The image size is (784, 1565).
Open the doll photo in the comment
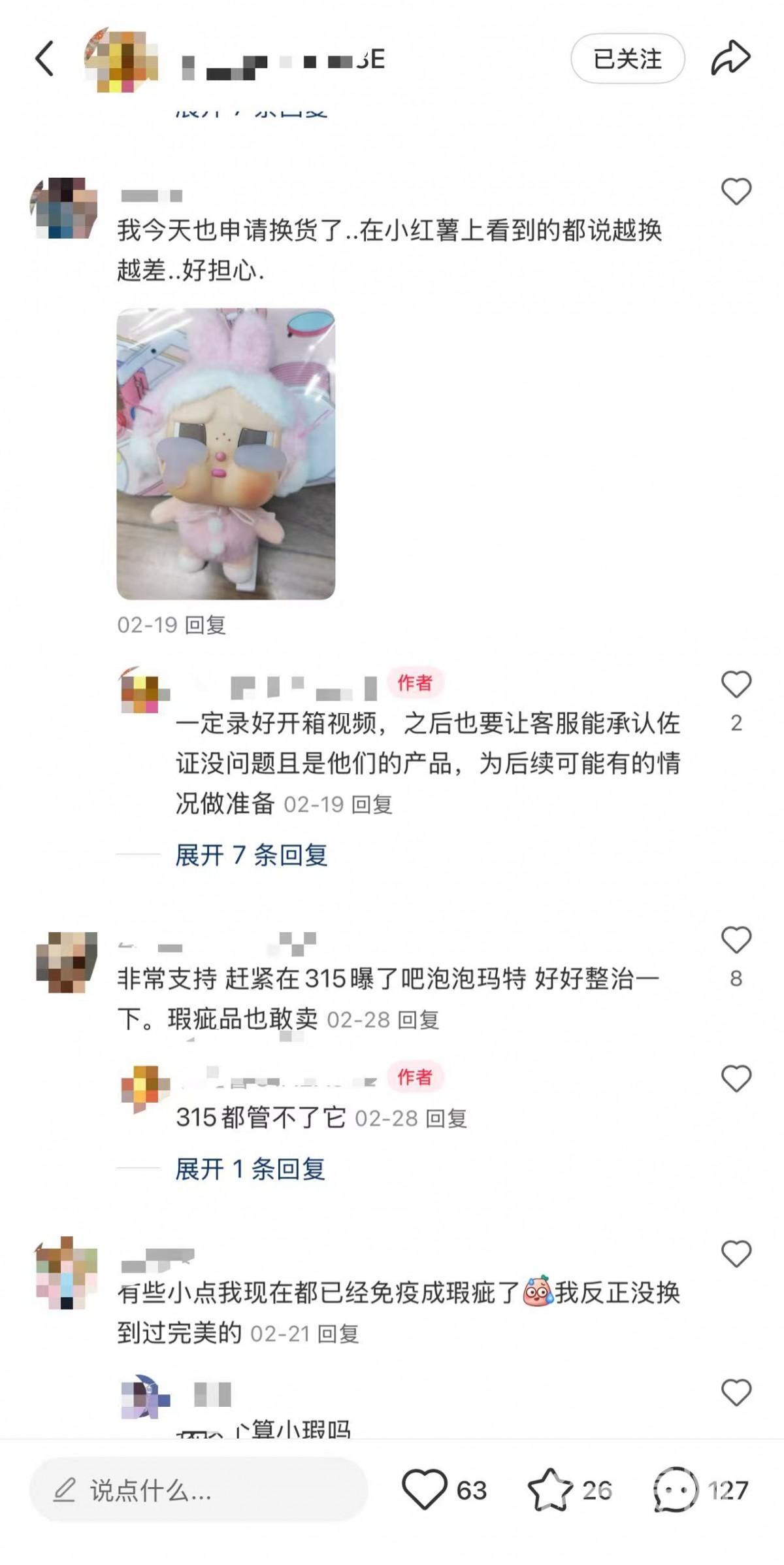pos(225,454)
